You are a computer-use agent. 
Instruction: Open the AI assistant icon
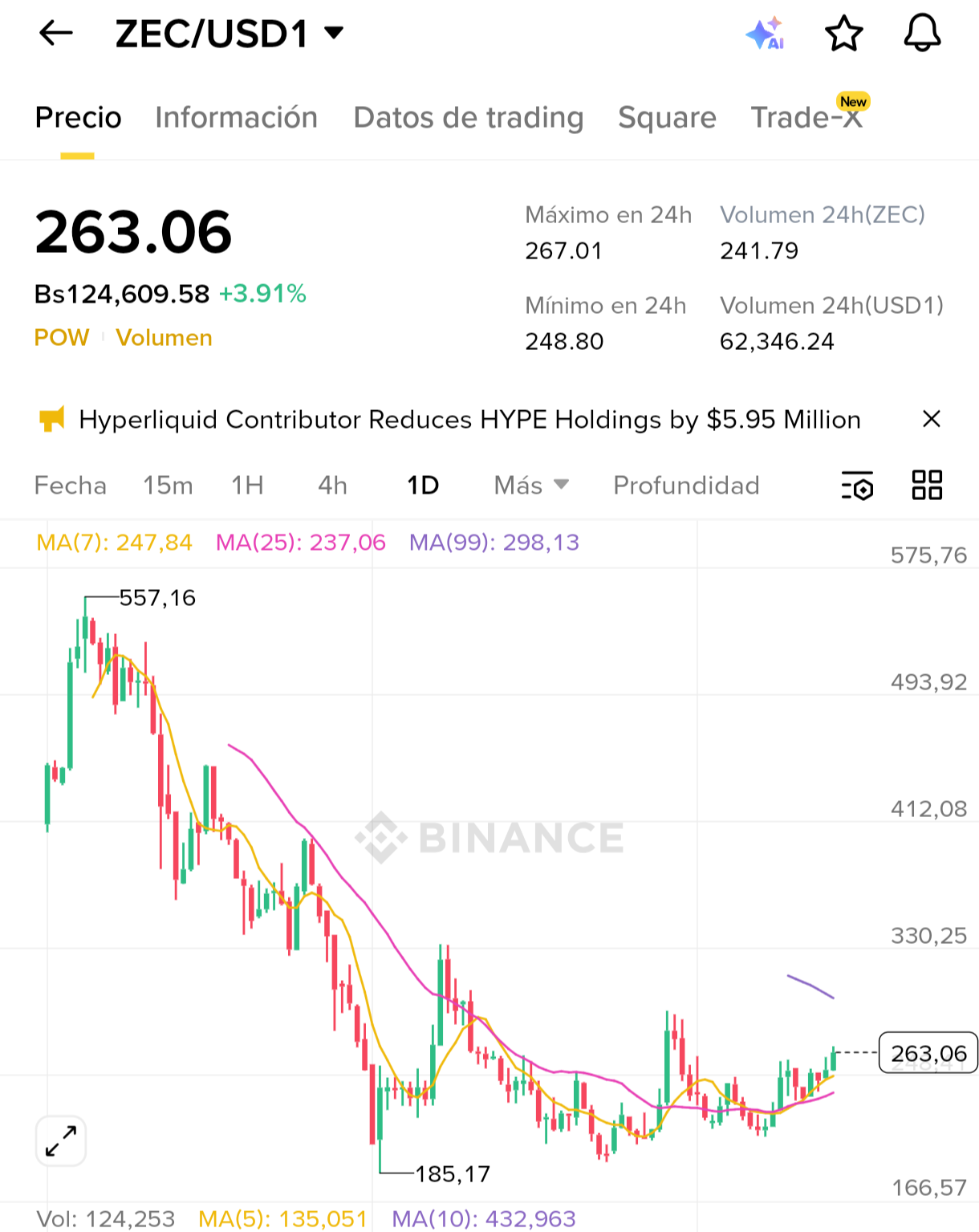764,34
